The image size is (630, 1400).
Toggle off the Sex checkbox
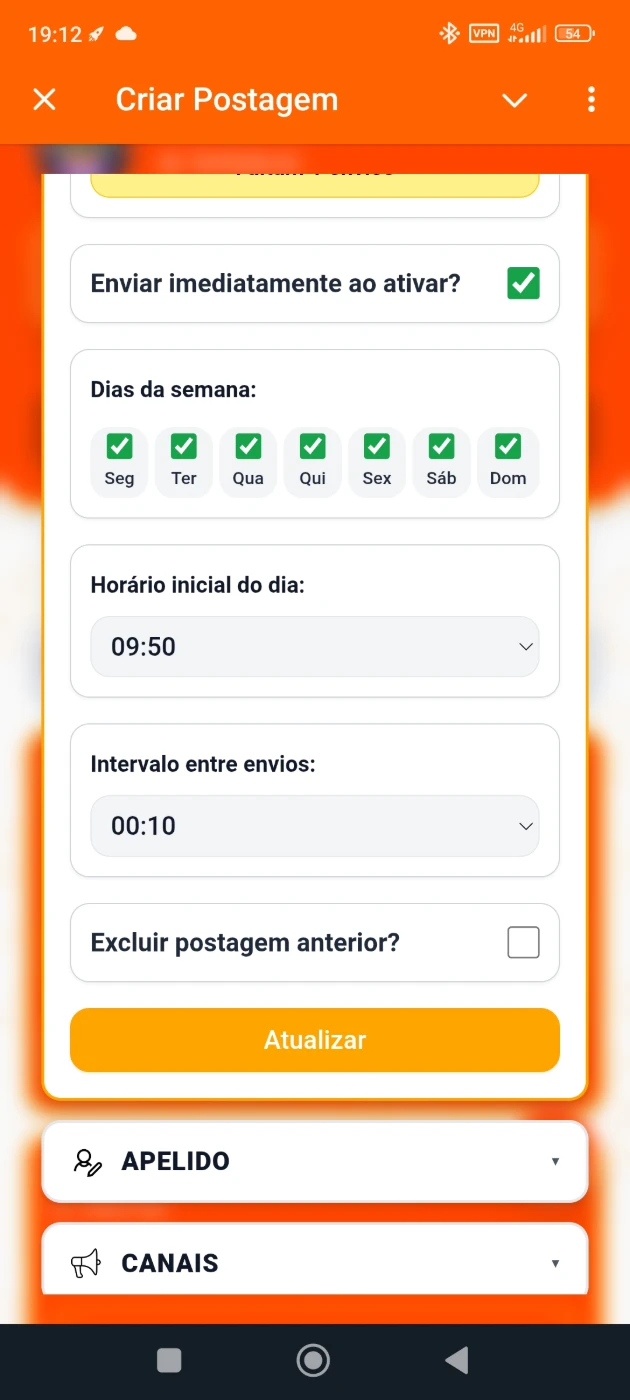[x=377, y=446]
